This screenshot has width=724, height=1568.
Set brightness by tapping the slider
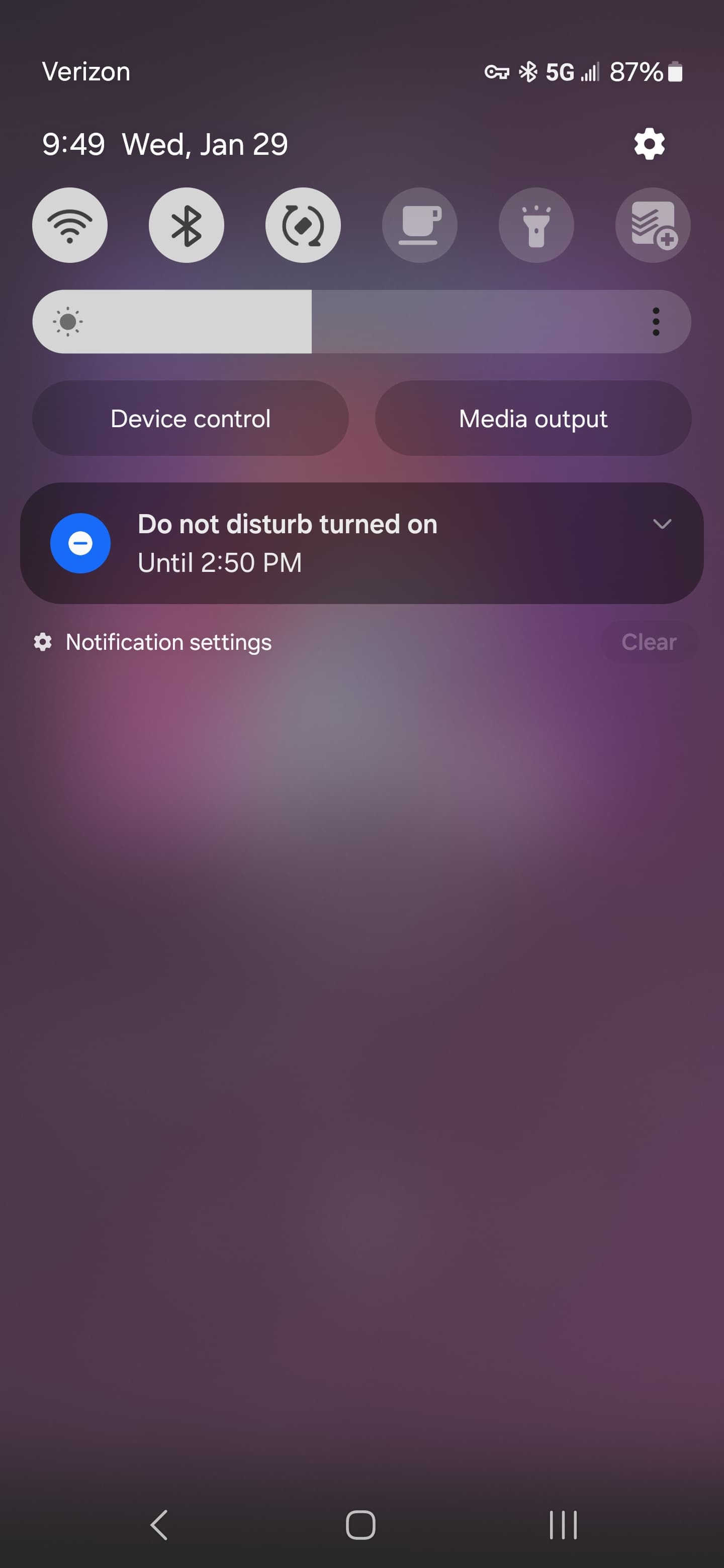(x=361, y=322)
